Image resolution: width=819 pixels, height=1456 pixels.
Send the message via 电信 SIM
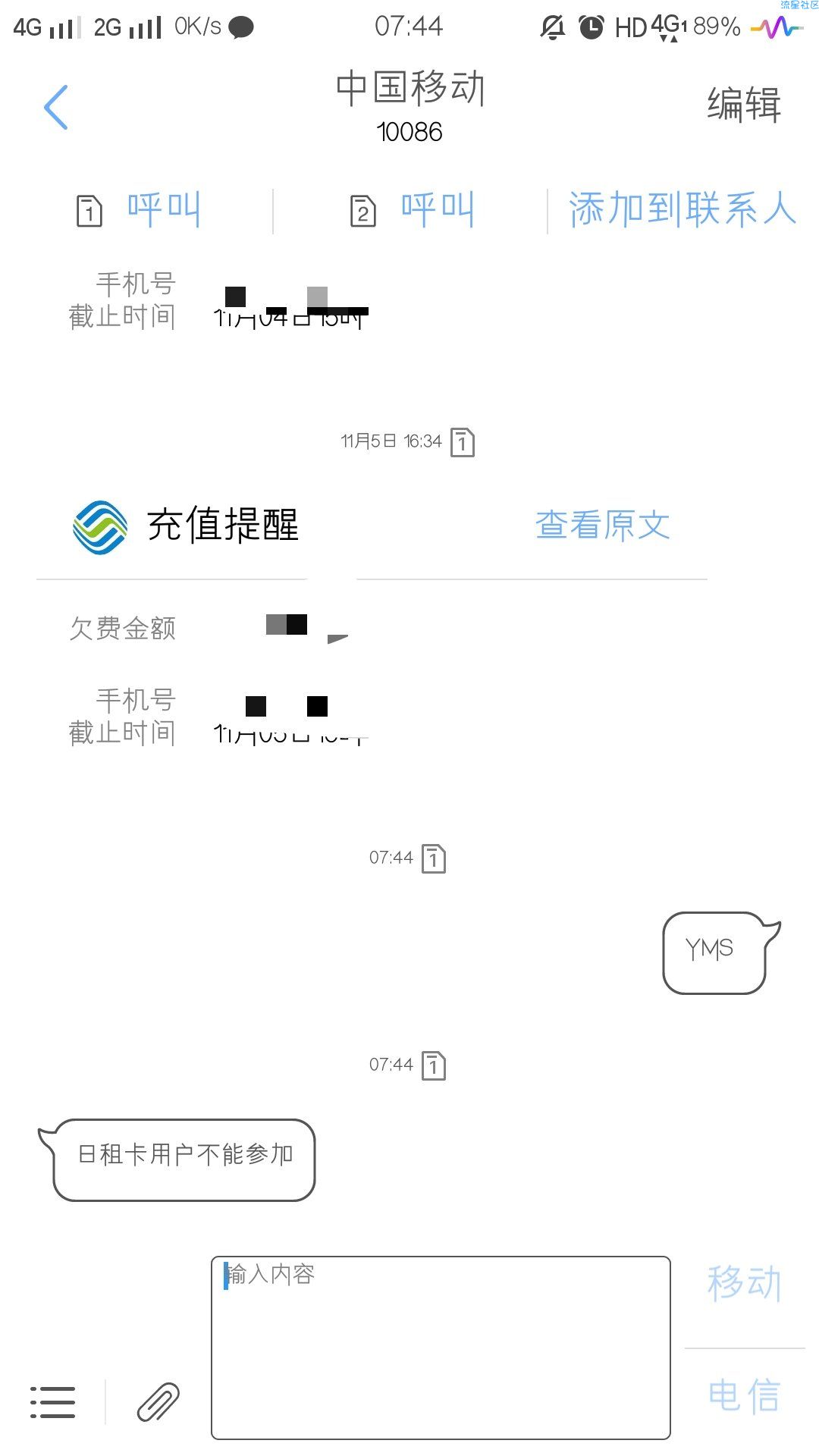[744, 1395]
